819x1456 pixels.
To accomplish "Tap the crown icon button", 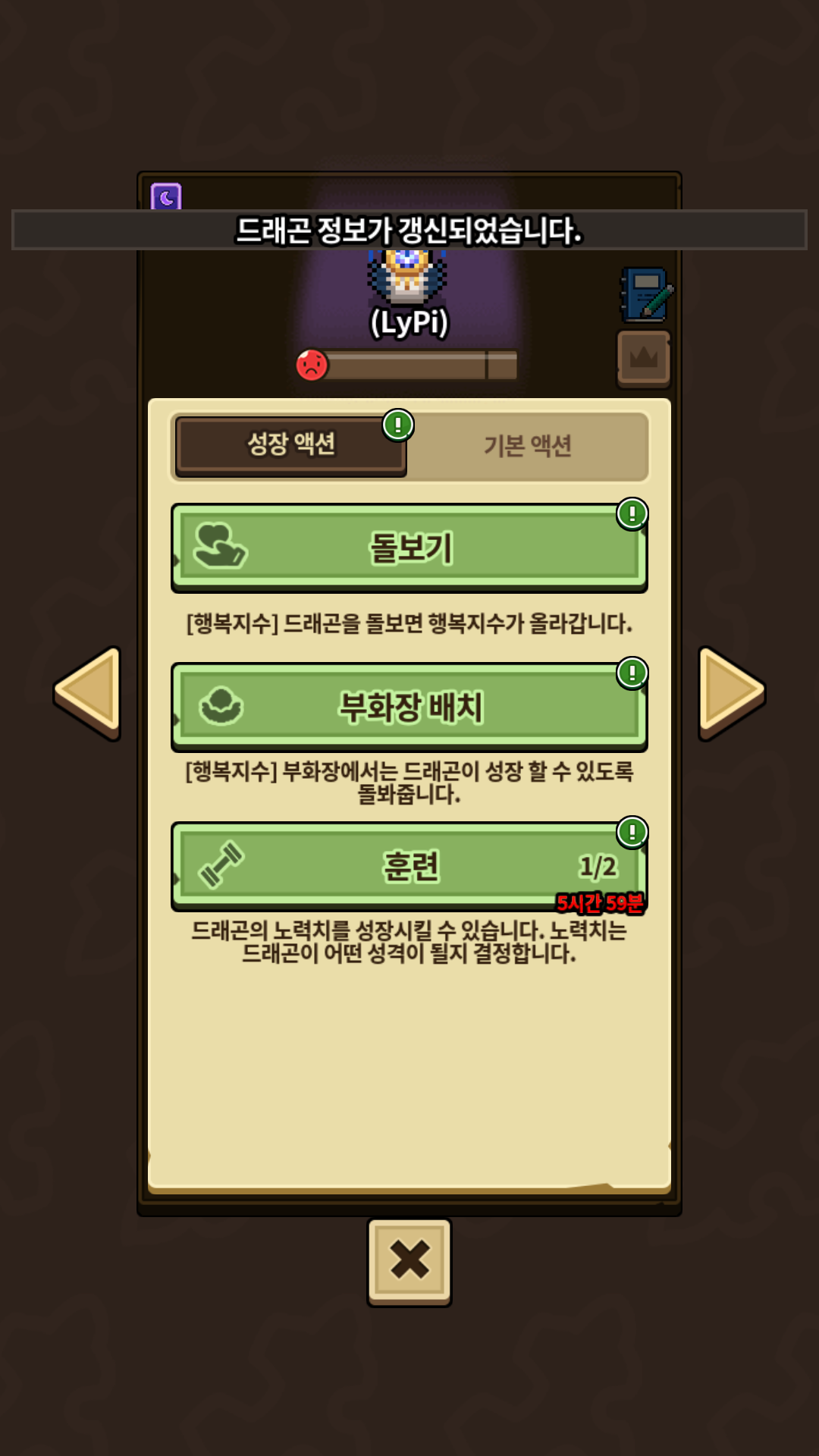I will (x=644, y=359).
